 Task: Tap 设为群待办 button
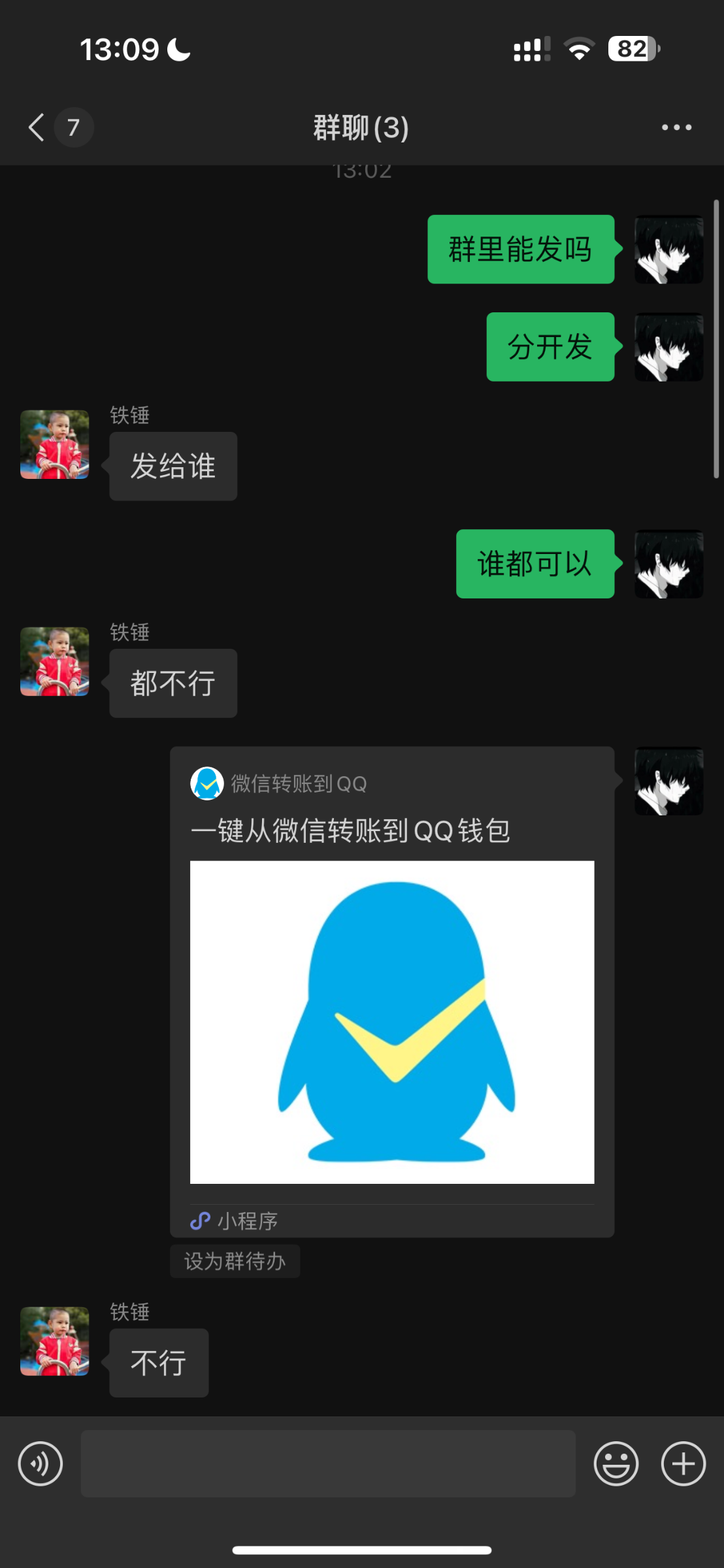click(x=235, y=1261)
